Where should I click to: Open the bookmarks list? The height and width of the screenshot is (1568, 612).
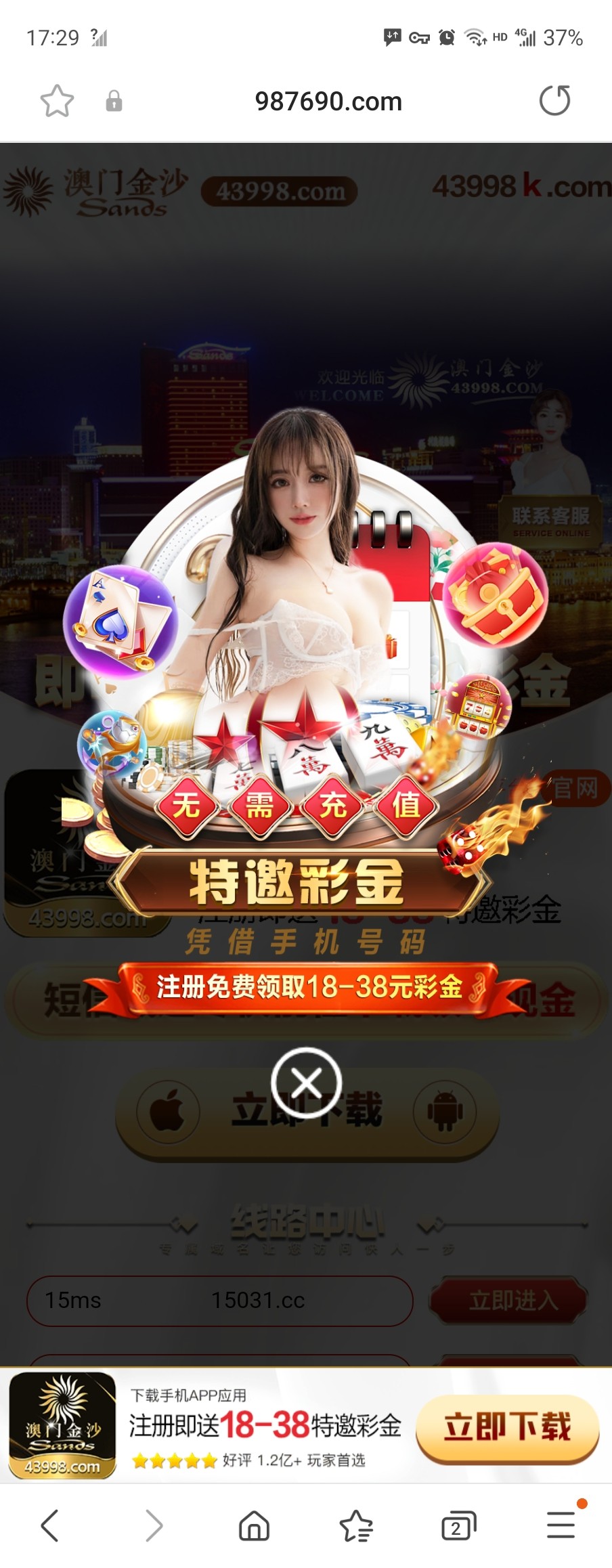pyautogui.click(x=356, y=1527)
